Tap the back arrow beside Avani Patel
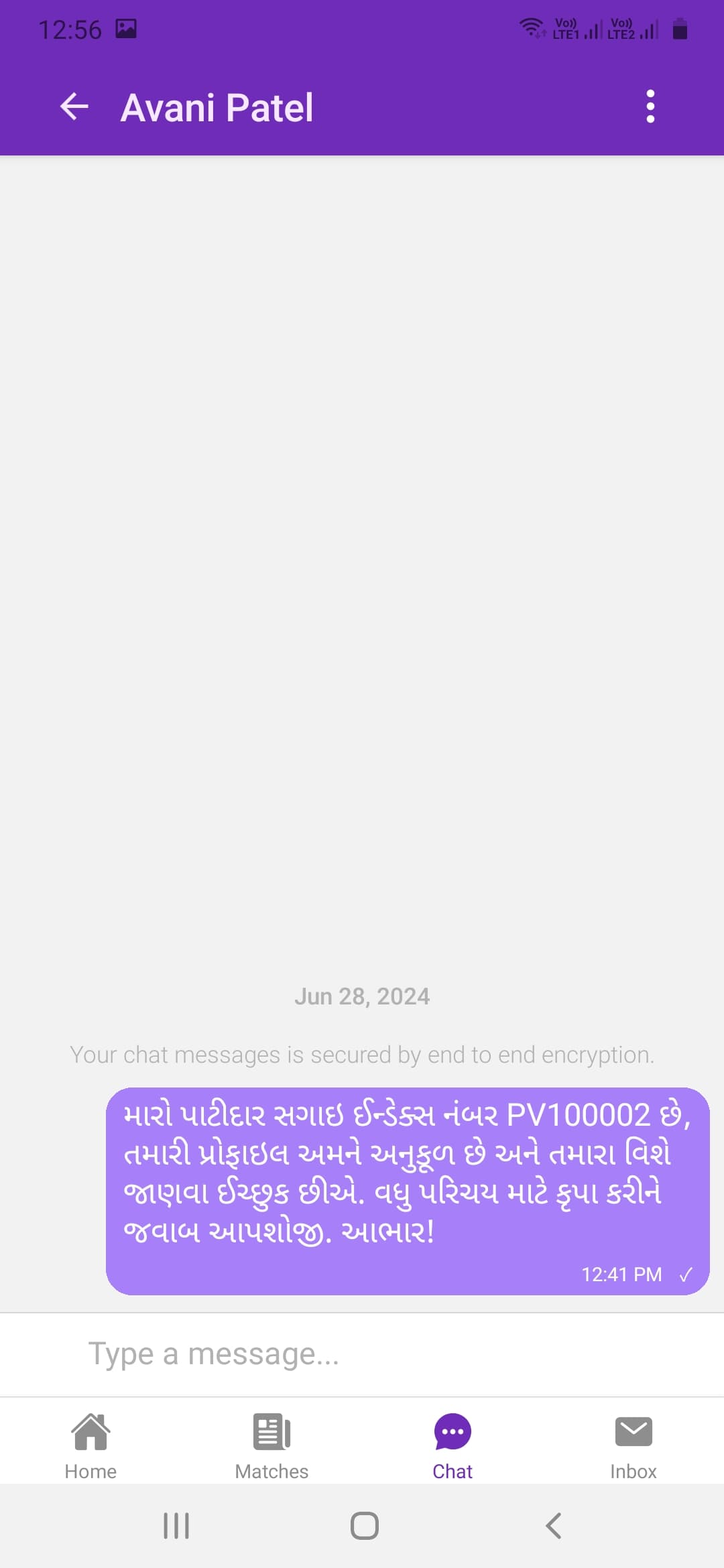The height and width of the screenshot is (1568, 724). click(x=74, y=107)
